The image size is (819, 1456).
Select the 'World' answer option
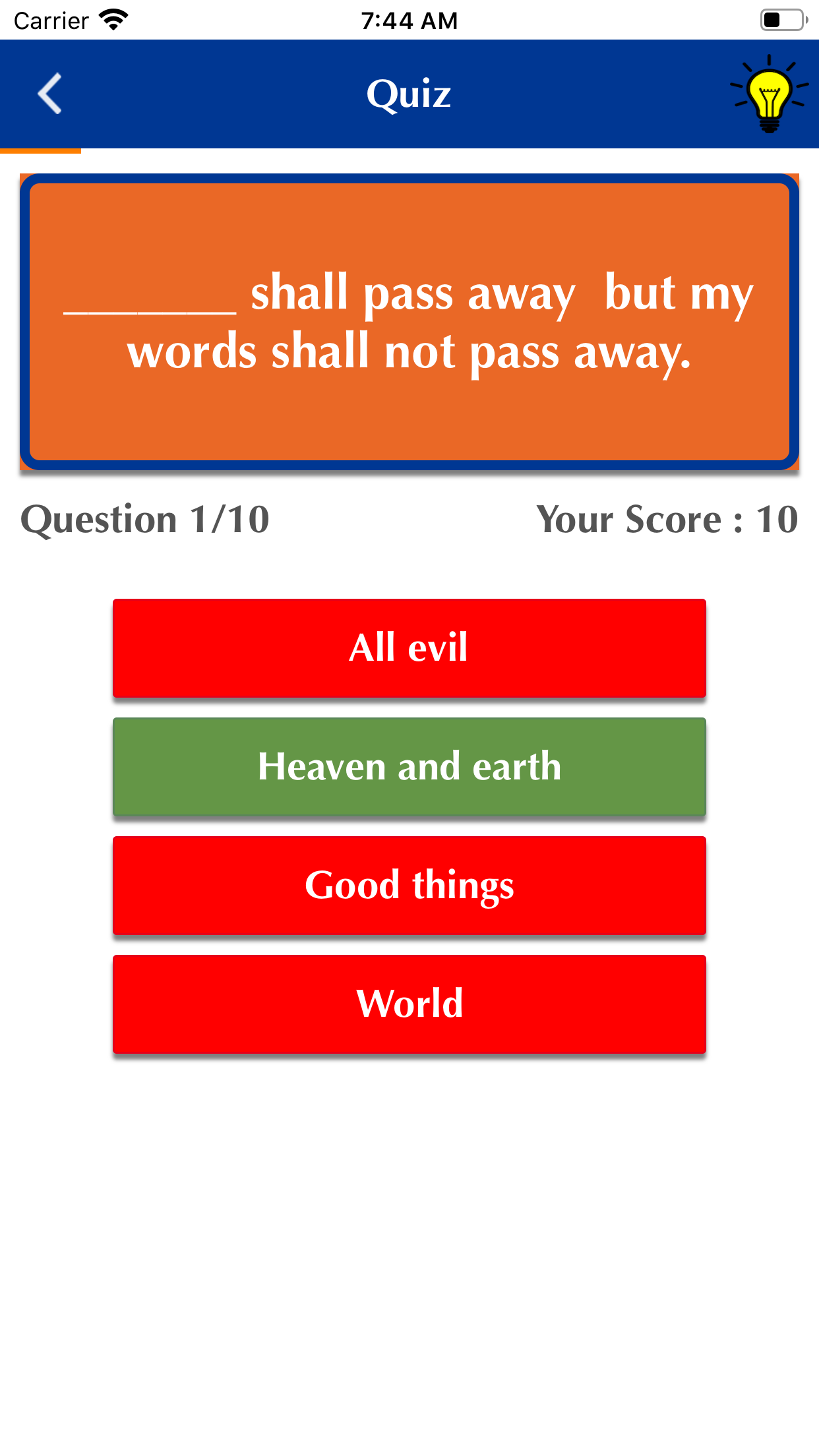(409, 1004)
